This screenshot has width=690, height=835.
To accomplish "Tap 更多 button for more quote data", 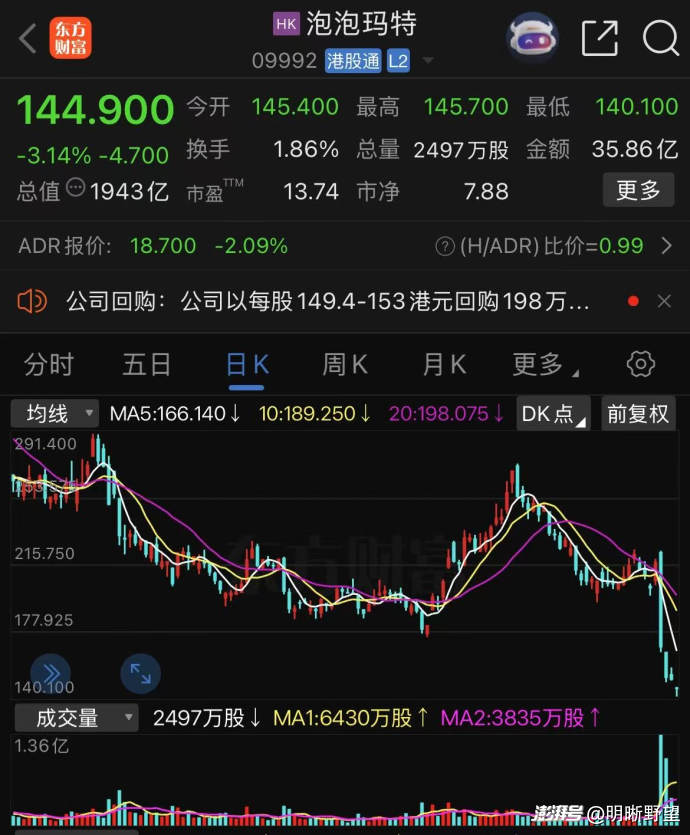I will pos(638,190).
